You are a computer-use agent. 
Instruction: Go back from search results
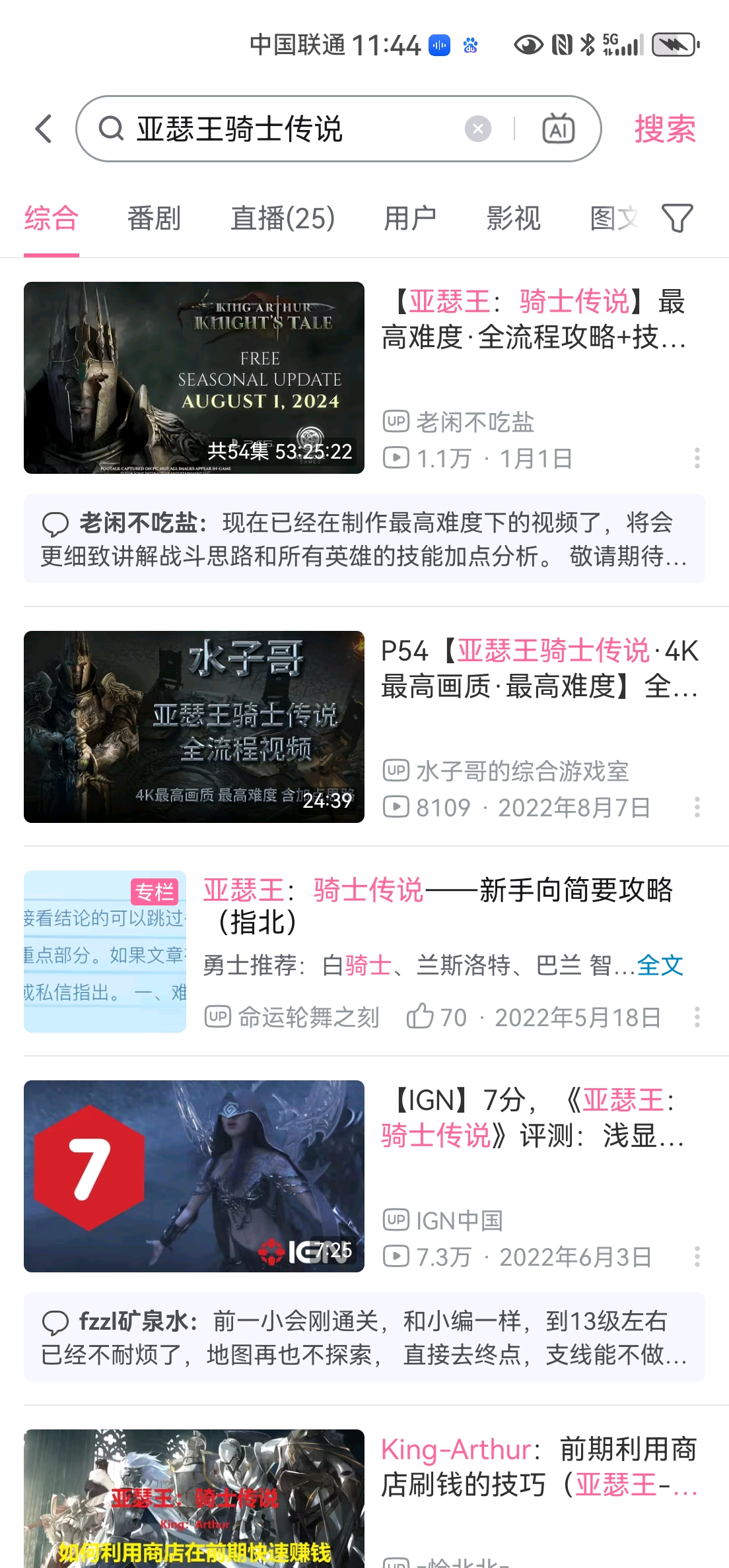point(44,129)
